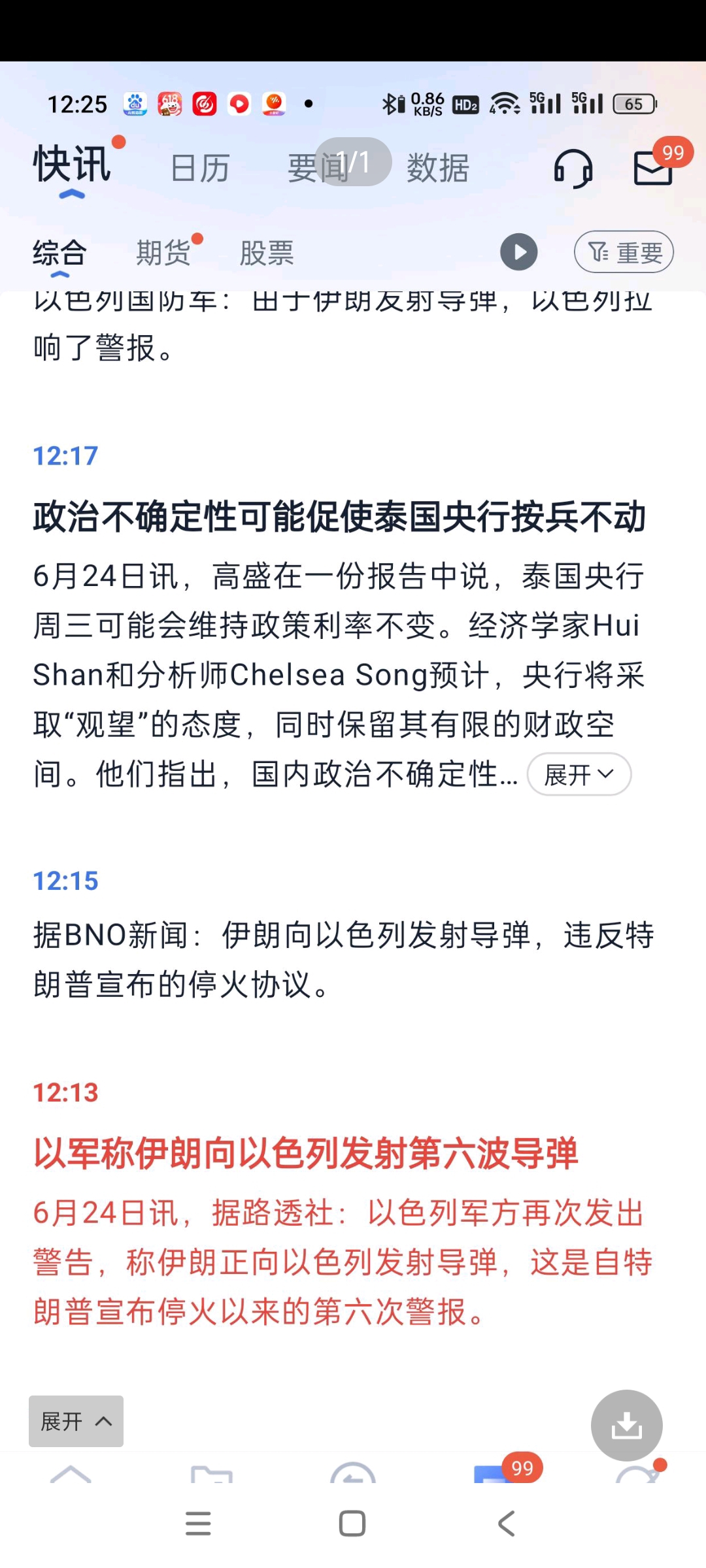Viewport: 706px width, 1568px height.
Task: Select the 综合 sub-tab
Action: (60, 253)
